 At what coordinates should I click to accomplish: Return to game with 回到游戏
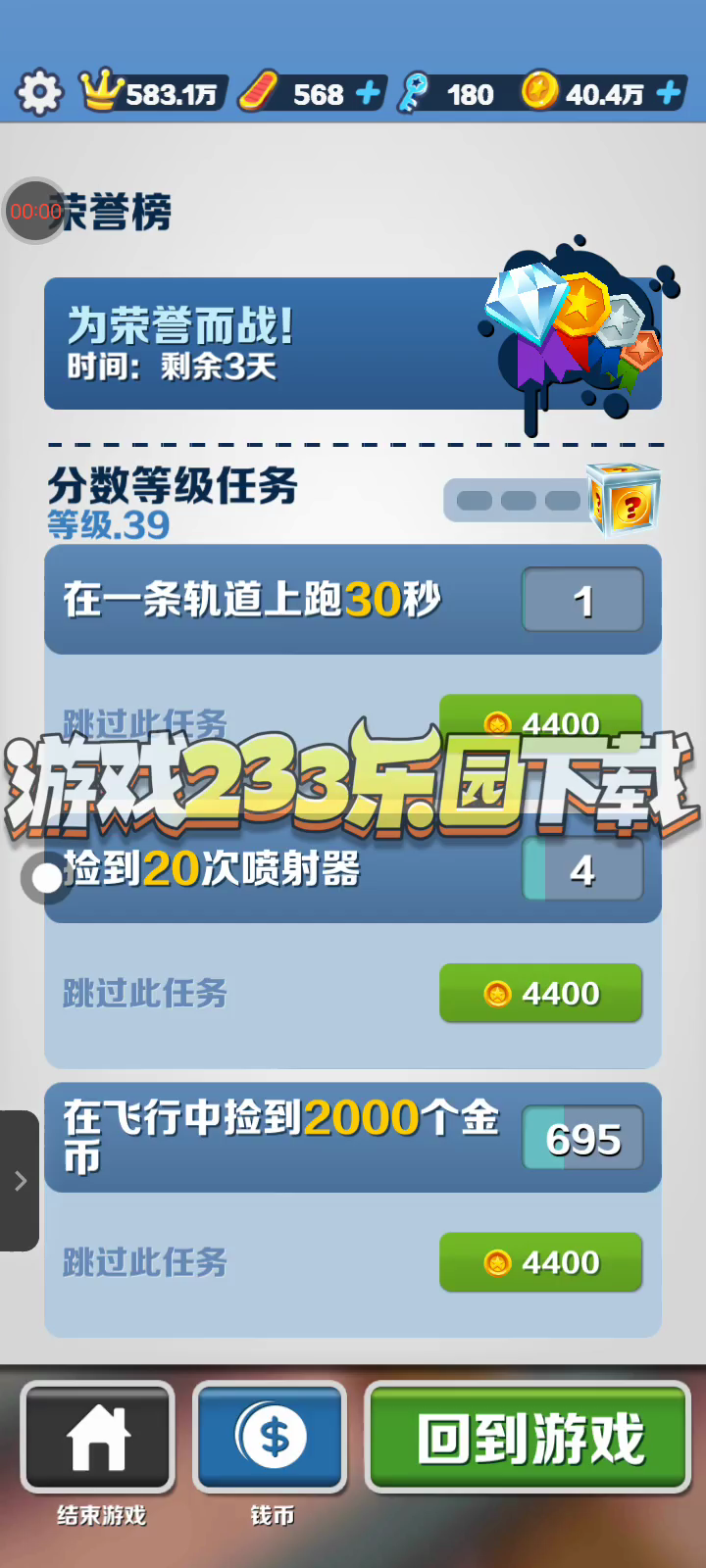tap(529, 1437)
